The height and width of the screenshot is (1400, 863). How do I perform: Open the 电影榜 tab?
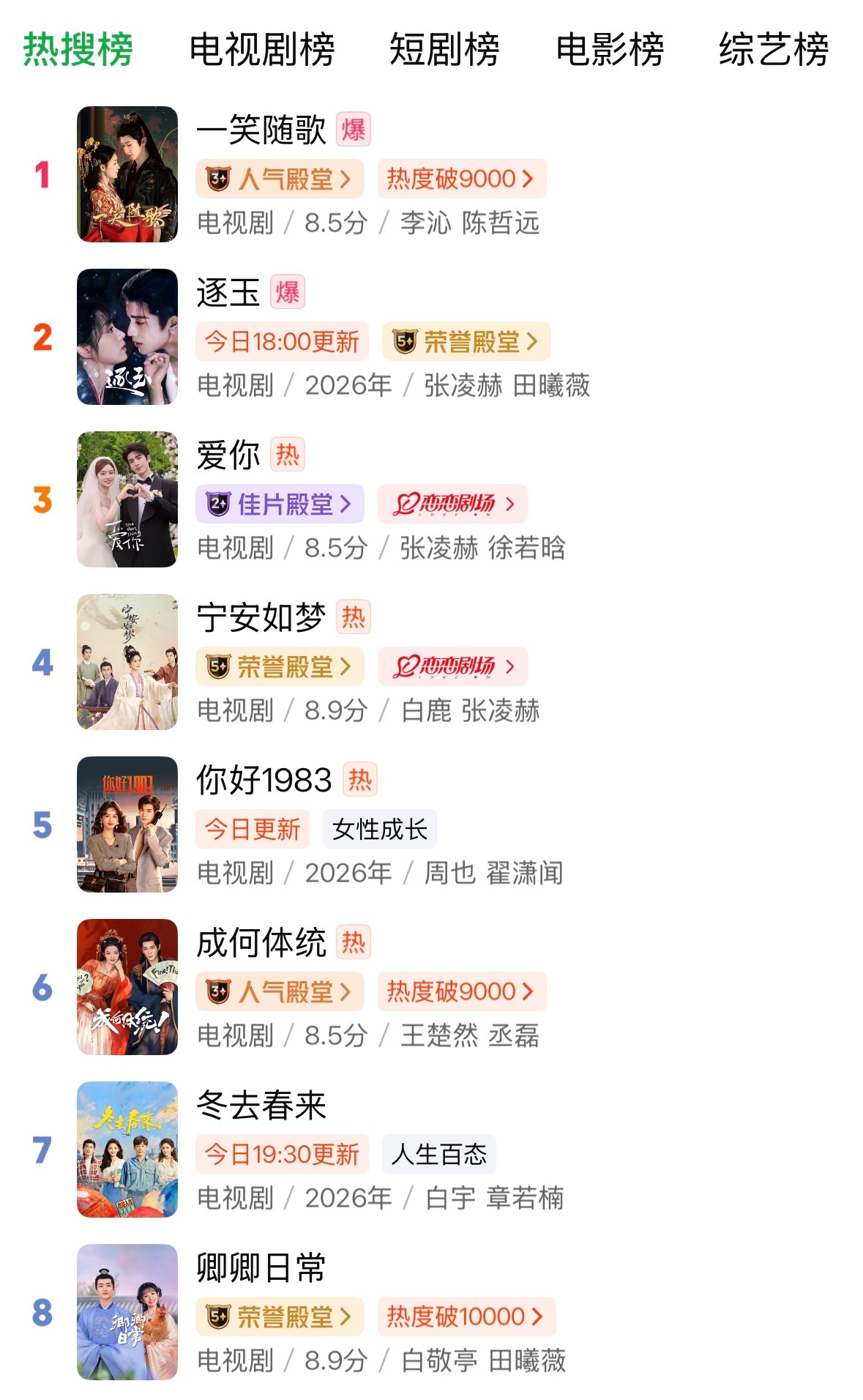click(x=613, y=49)
